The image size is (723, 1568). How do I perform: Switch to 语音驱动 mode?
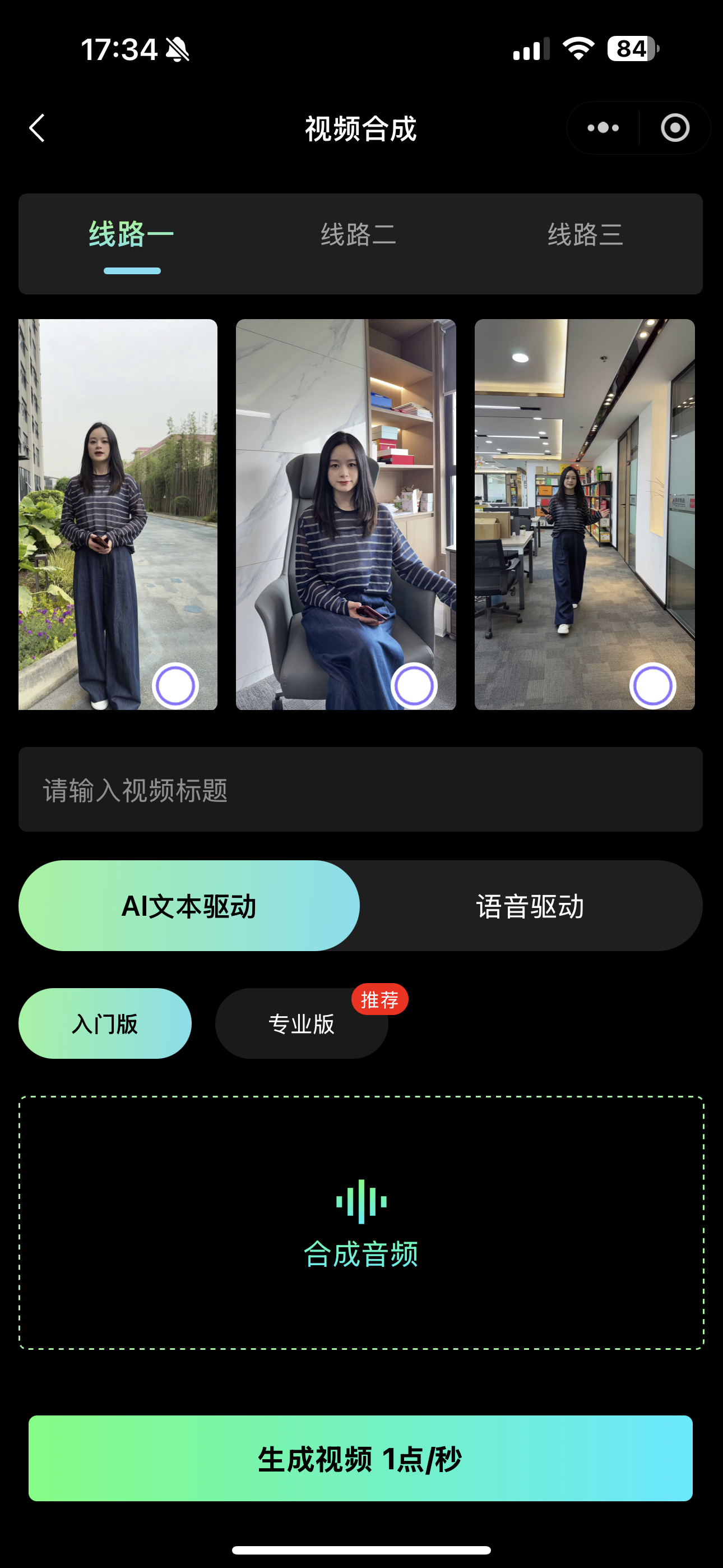[530, 906]
